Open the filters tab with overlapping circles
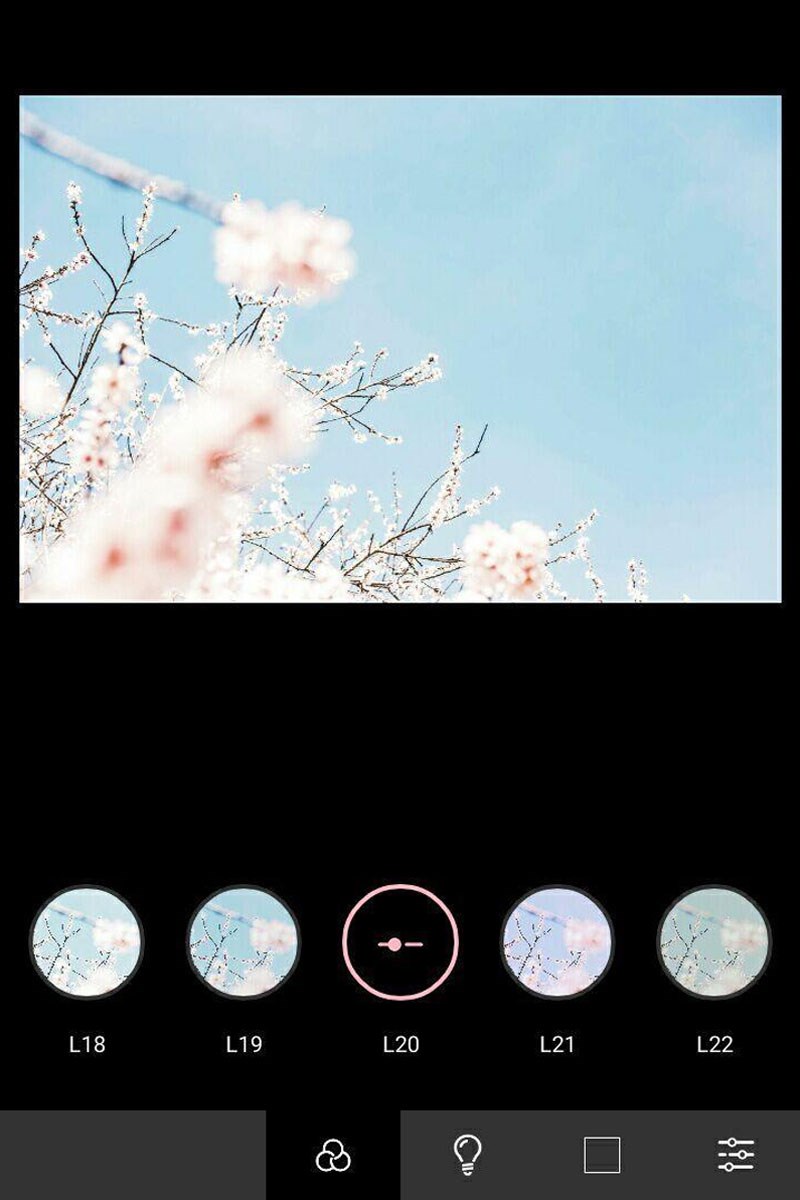The image size is (800, 1200). (333, 1156)
